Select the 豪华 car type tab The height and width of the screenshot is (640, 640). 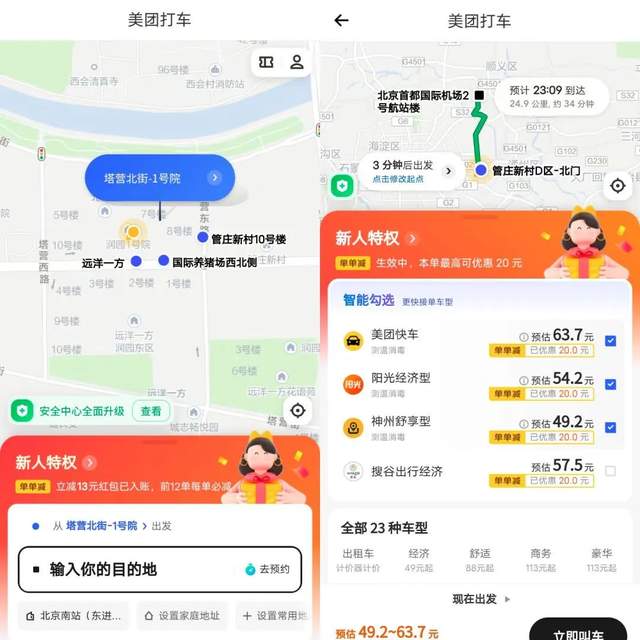click(599, 560)
